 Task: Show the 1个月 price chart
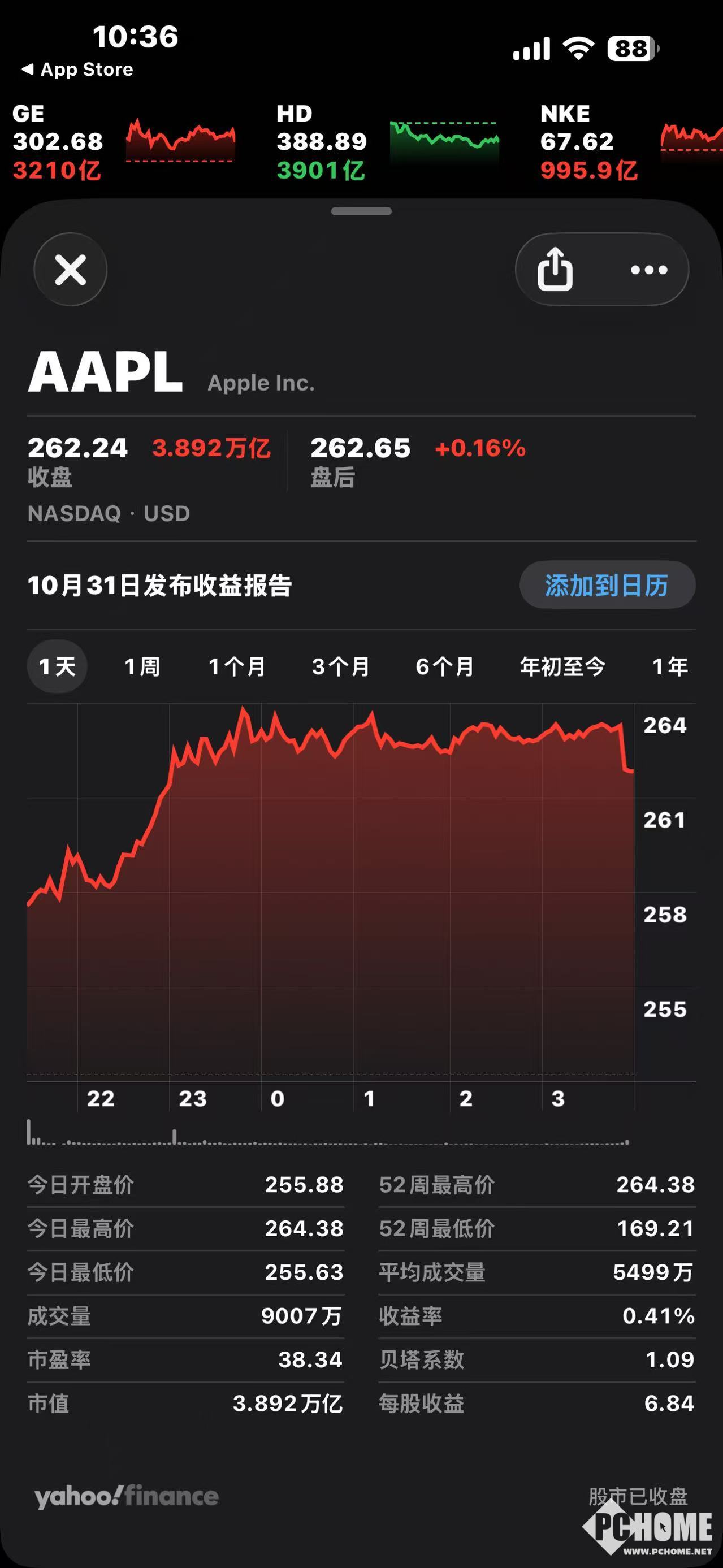tap(237, 666)
